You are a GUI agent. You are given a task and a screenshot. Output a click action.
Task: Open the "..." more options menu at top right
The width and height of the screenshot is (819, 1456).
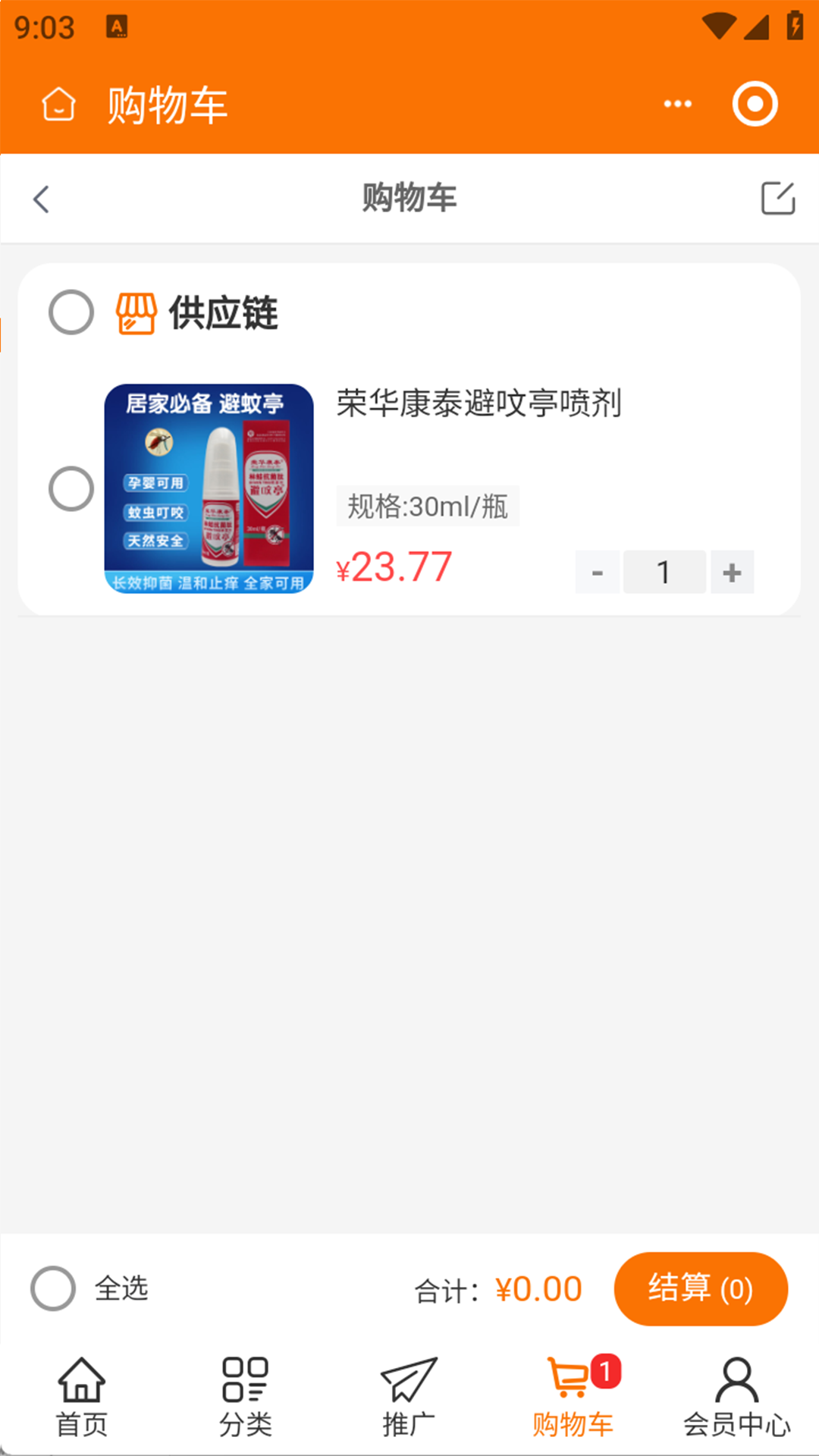(x=676, y=105)
